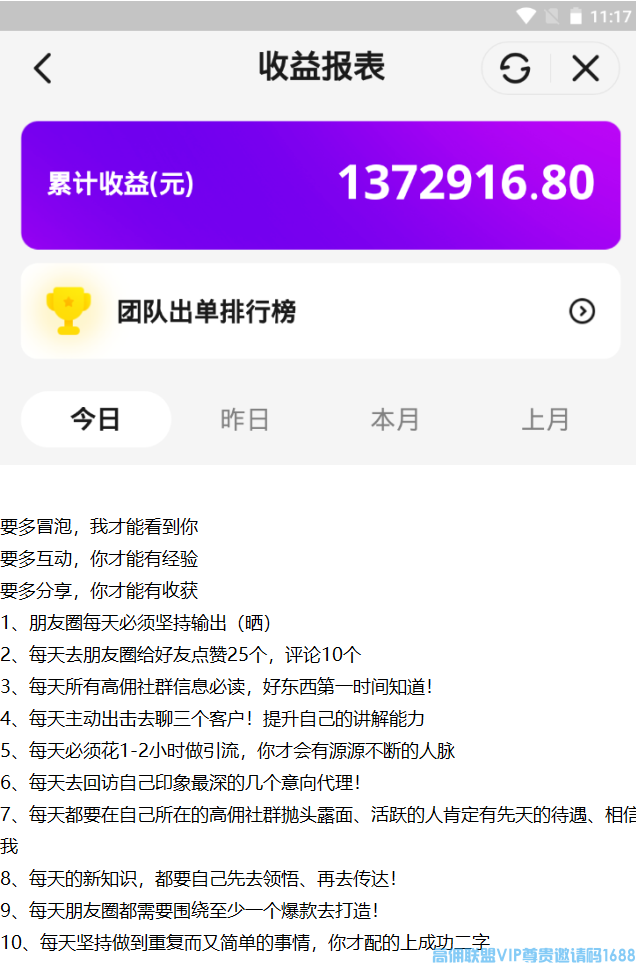Select the 今日 tab
The image size is (636, 963).
point(96,419)
